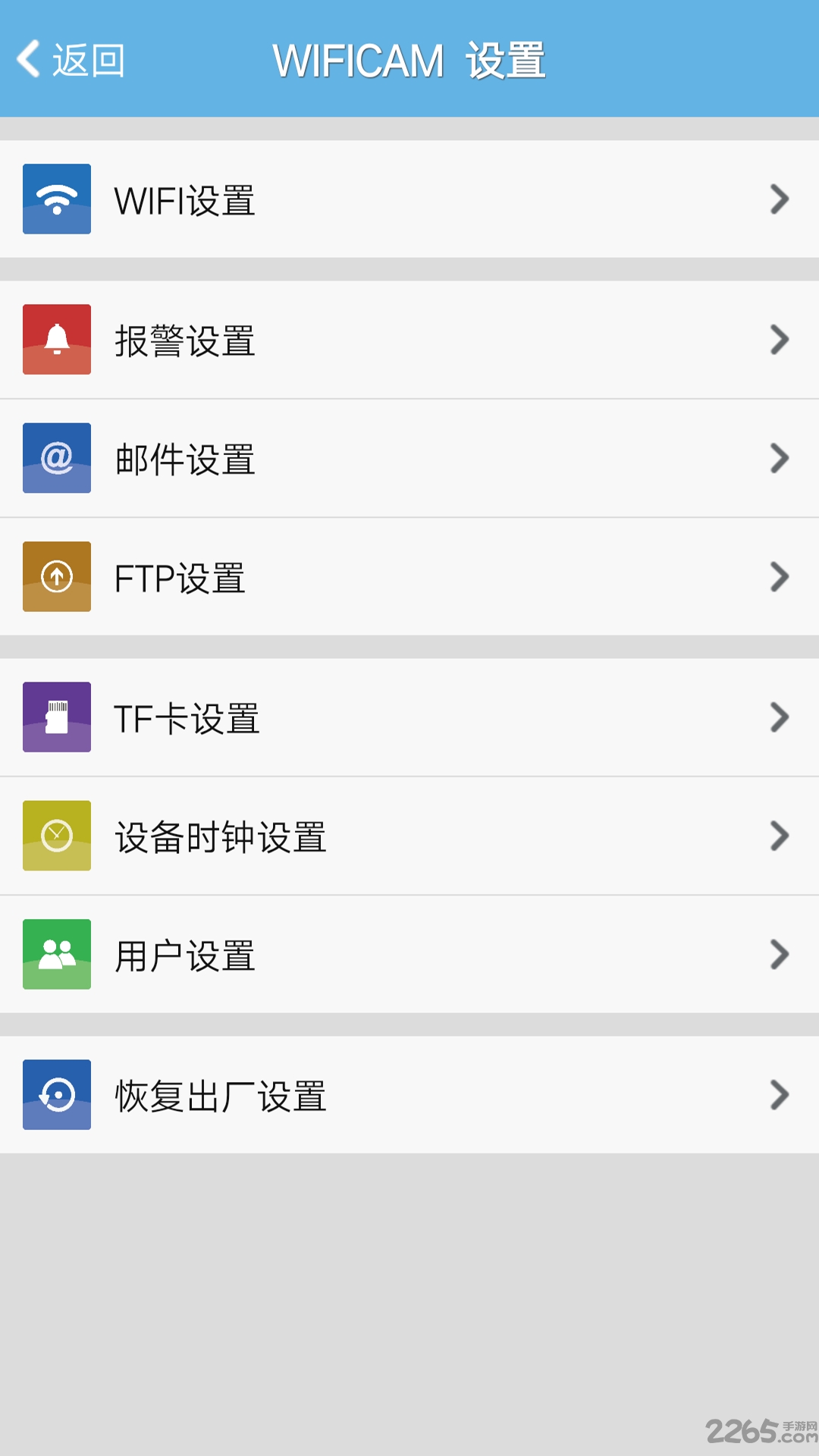
Task: Expand the 报警设置 row chevron
Action: (780, 340)
